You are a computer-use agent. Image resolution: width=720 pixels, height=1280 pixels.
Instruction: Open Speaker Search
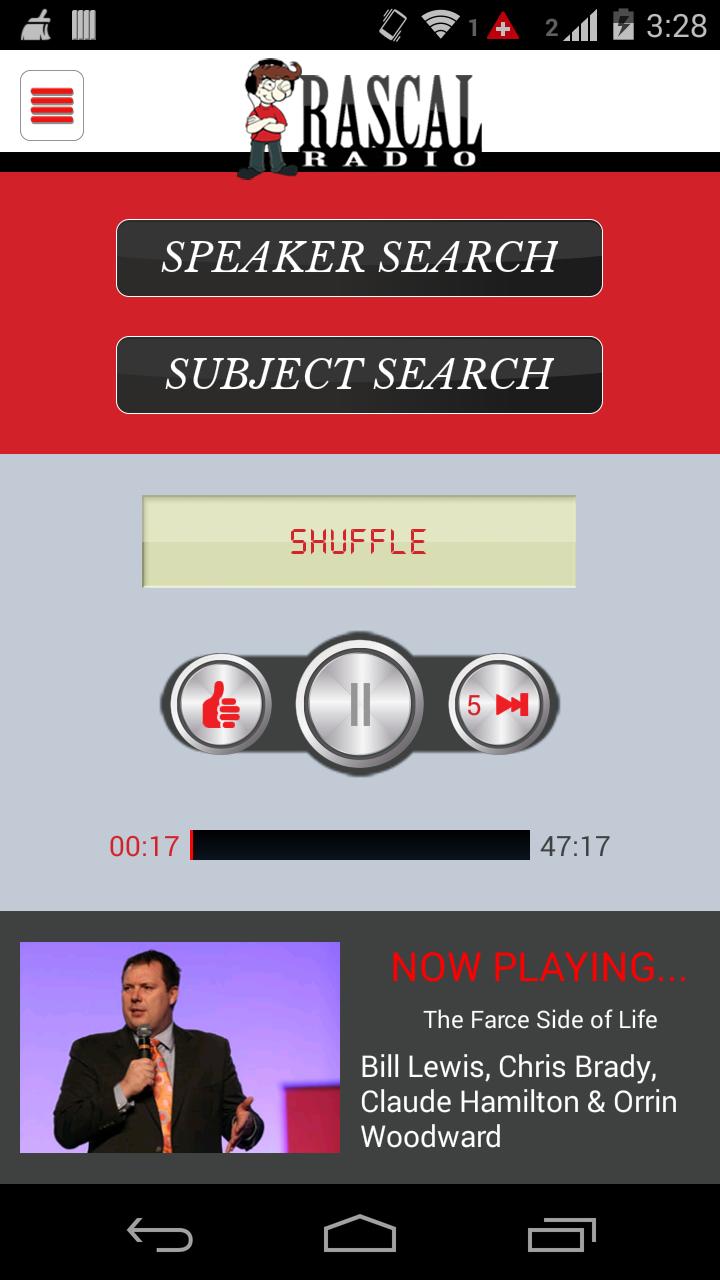(359, 258)
